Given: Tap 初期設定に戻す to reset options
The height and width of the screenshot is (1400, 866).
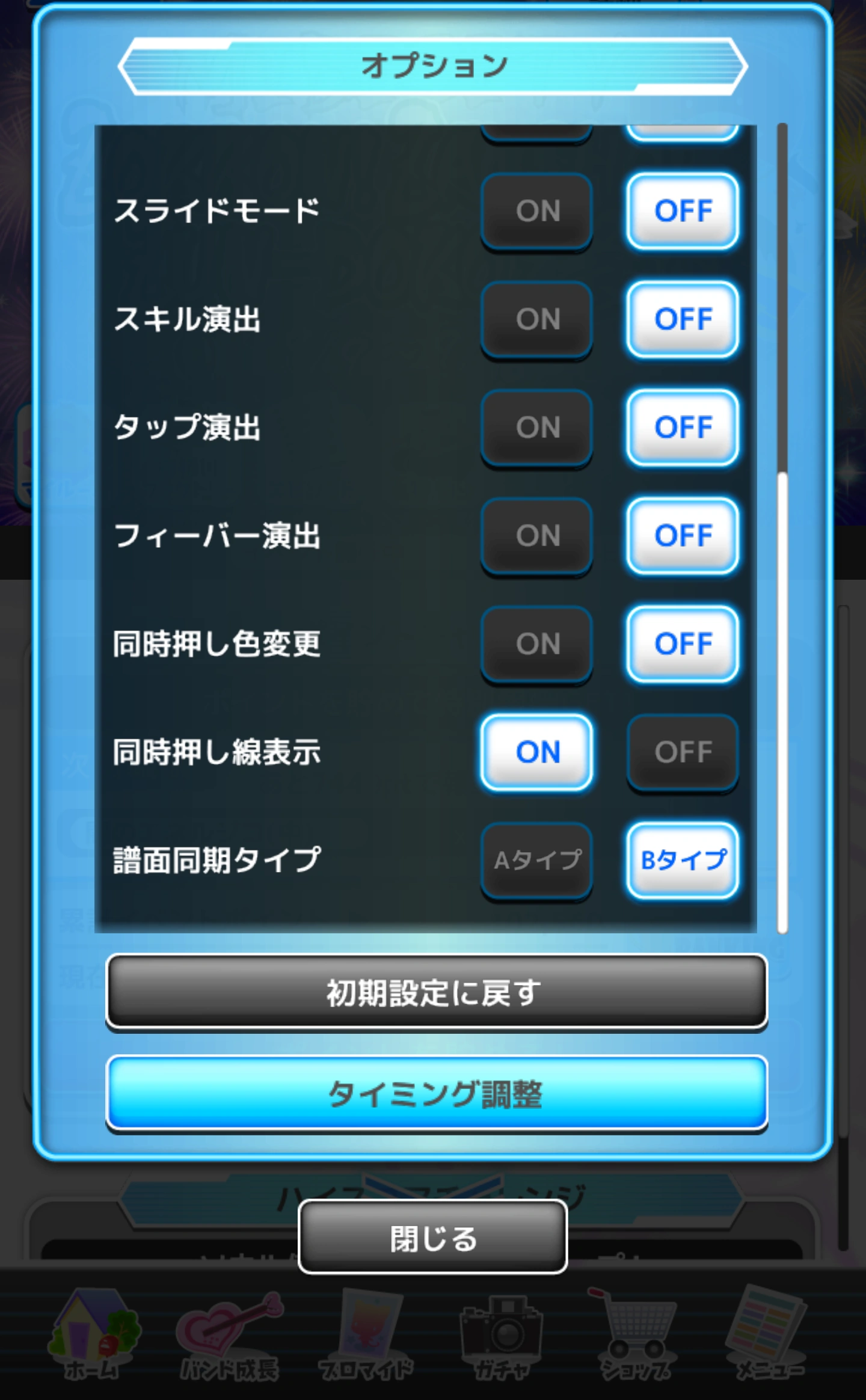Looking at the screenshot, I should pos(437,992).
